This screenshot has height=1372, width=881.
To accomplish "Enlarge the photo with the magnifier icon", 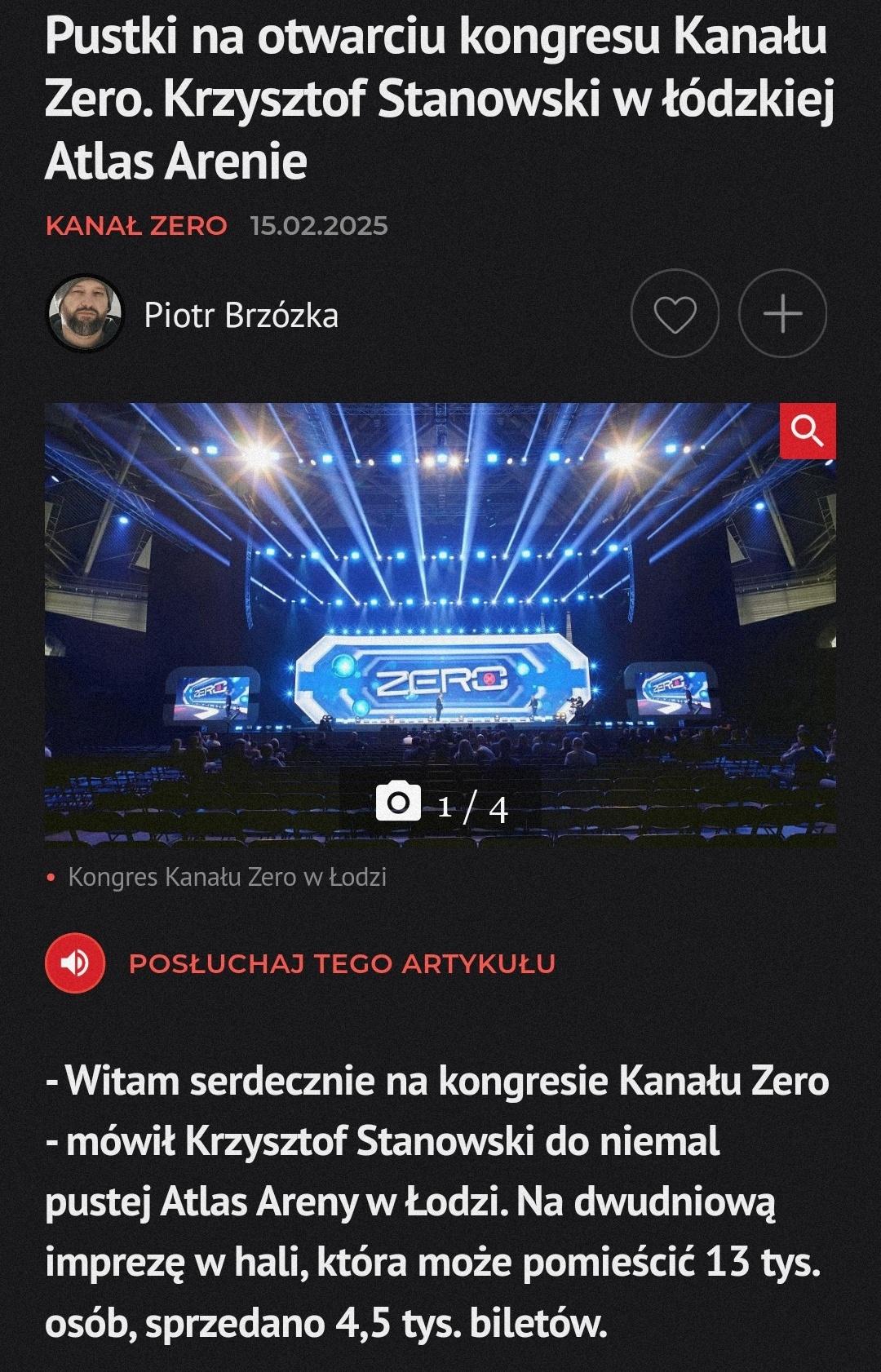I will (x=807, y=431).
